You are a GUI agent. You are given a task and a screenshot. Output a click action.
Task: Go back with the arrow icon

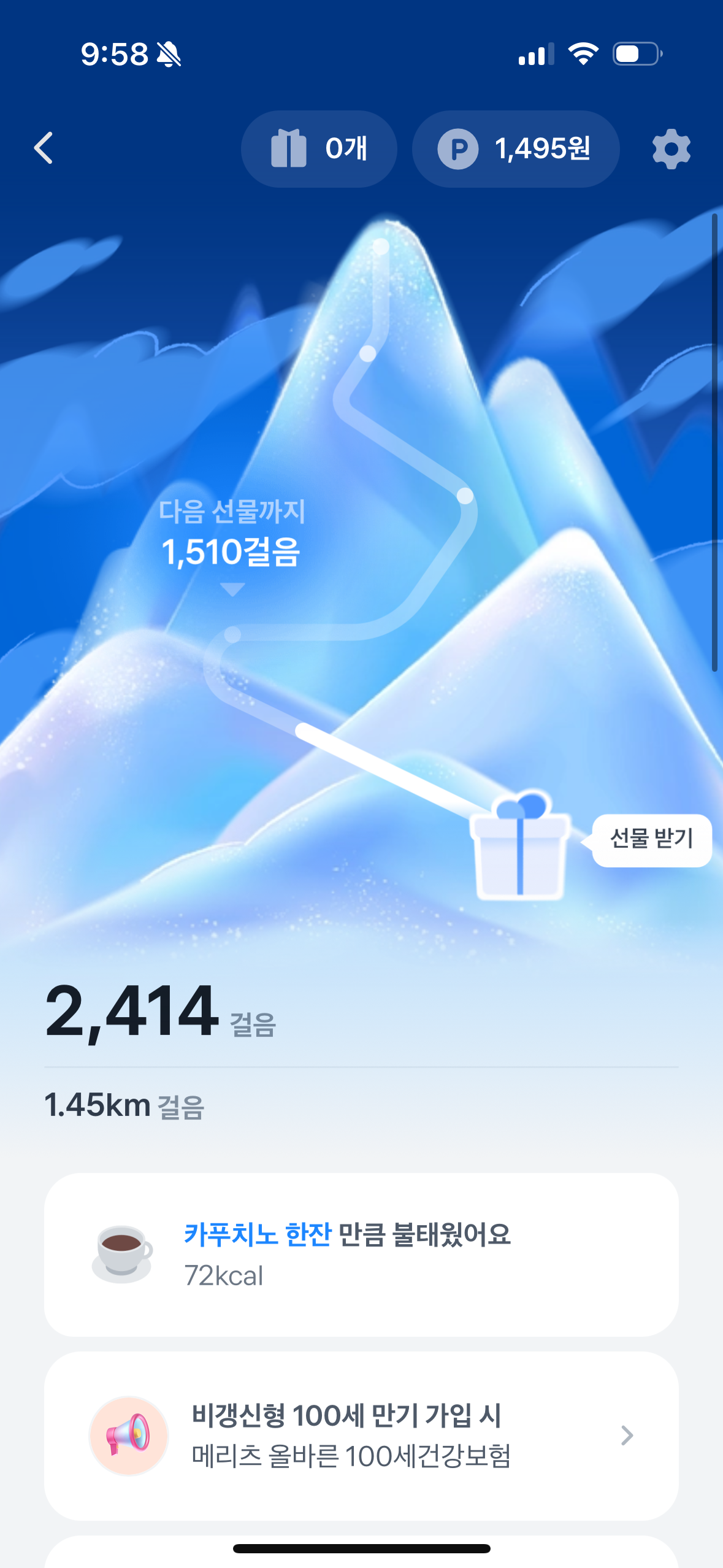44,148
